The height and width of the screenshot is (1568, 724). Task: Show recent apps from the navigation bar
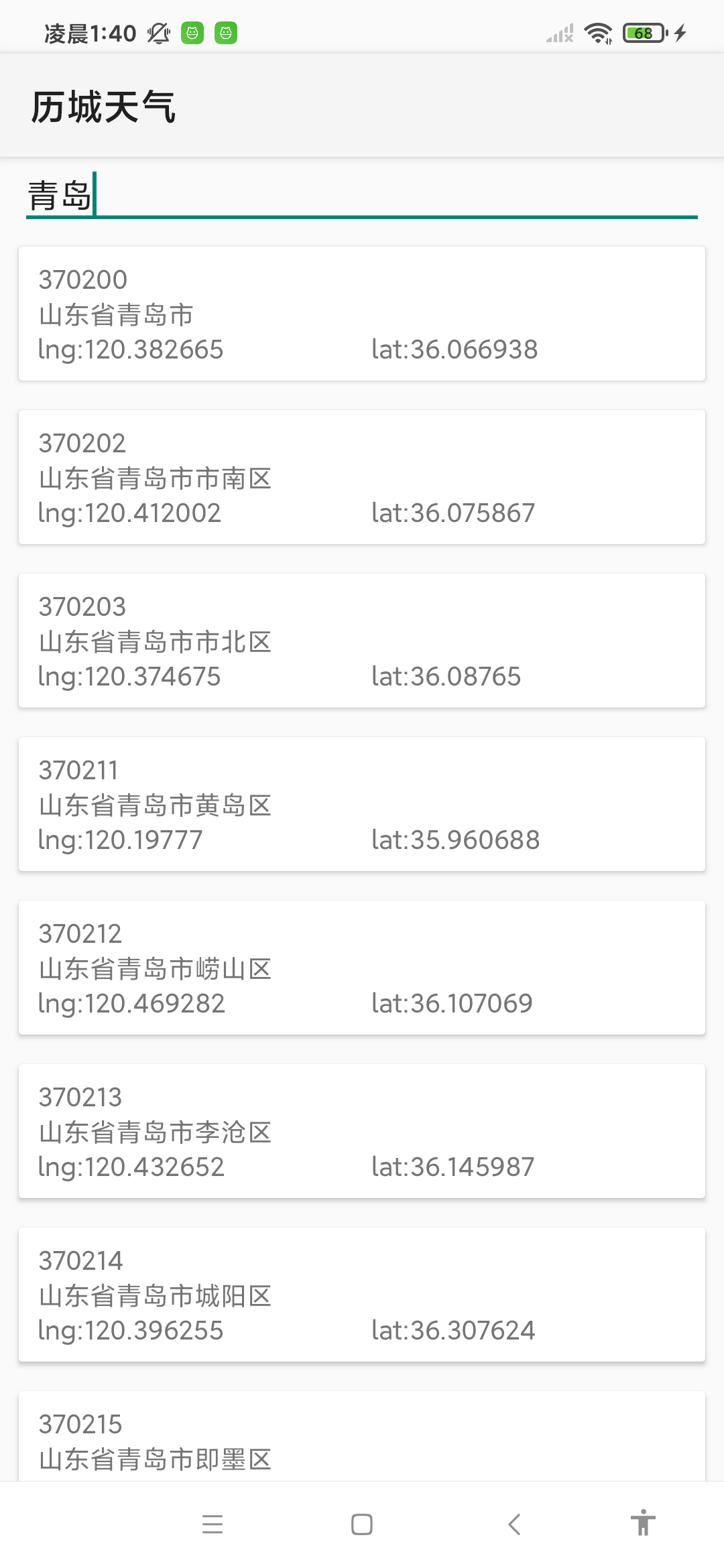[213, 1524]
